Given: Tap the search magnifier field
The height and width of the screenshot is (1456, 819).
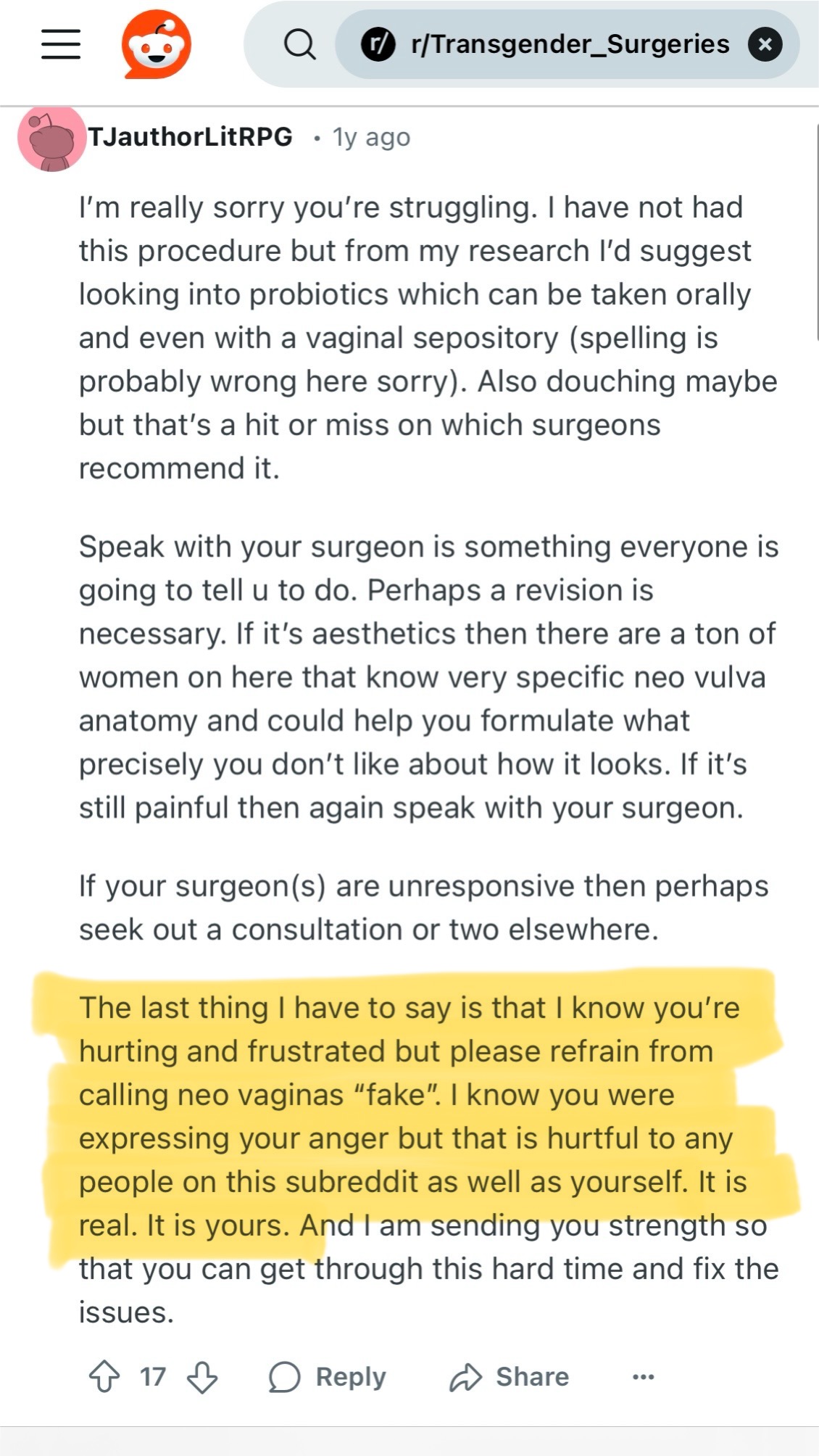Looking at the screenshot, I should coord(299,44).
